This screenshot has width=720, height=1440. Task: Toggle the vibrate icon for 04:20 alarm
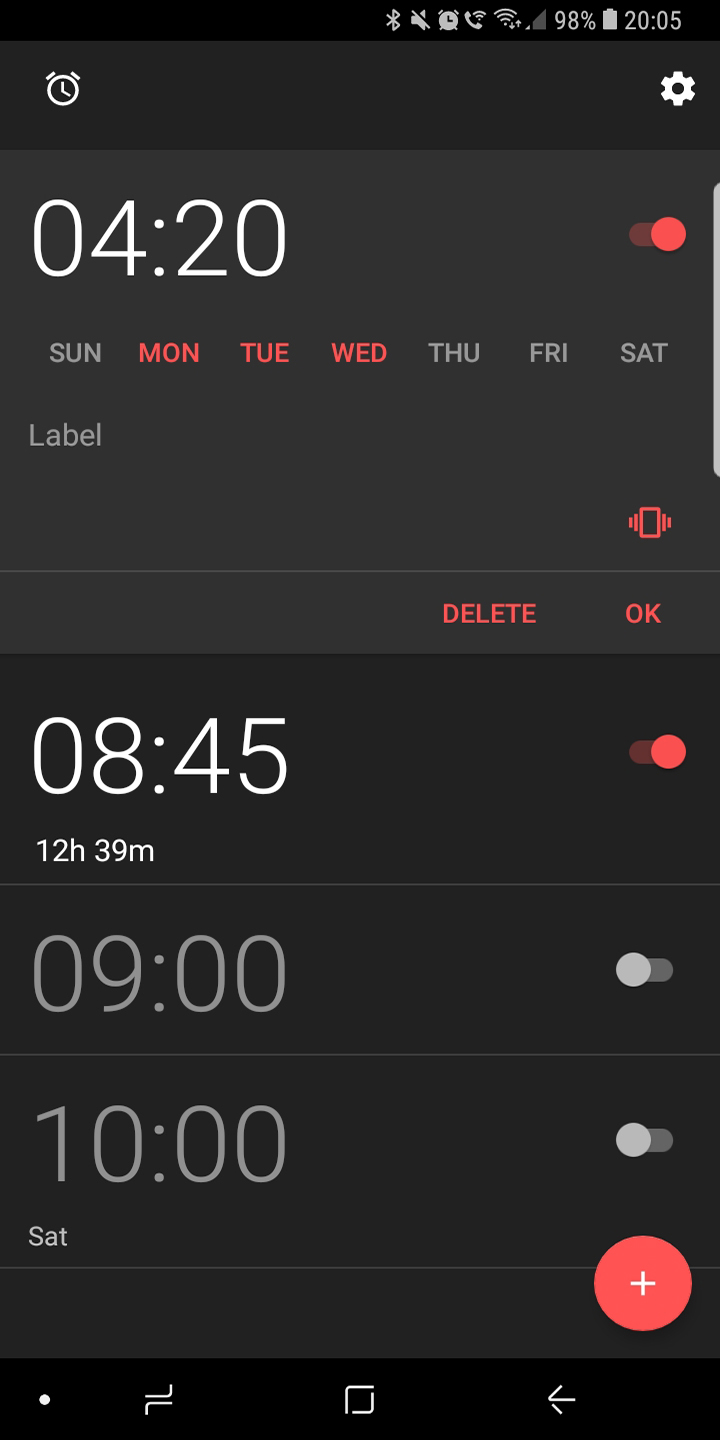point(649,522)
